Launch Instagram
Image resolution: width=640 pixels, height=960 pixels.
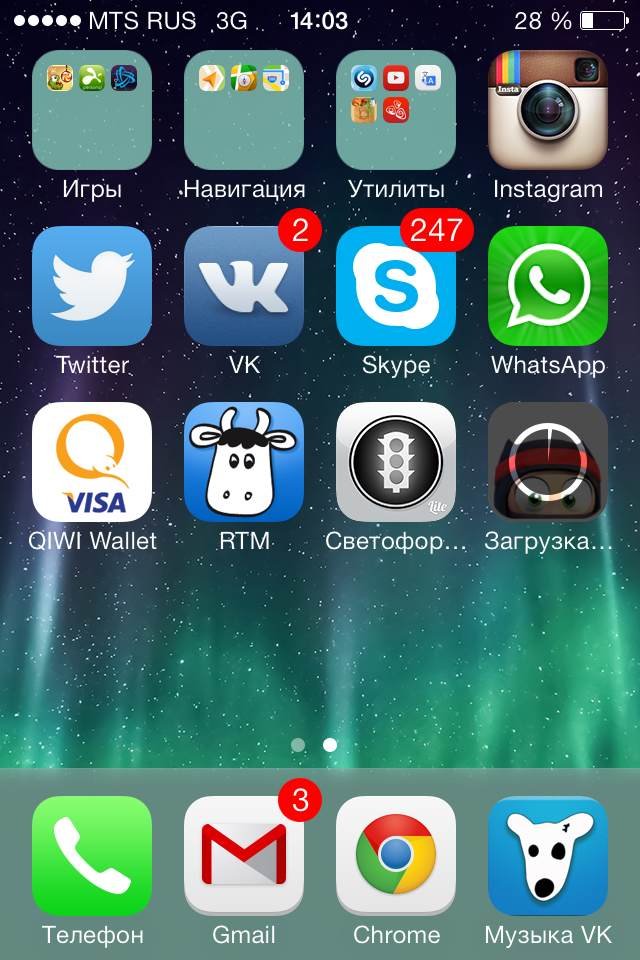coord(548,110)
